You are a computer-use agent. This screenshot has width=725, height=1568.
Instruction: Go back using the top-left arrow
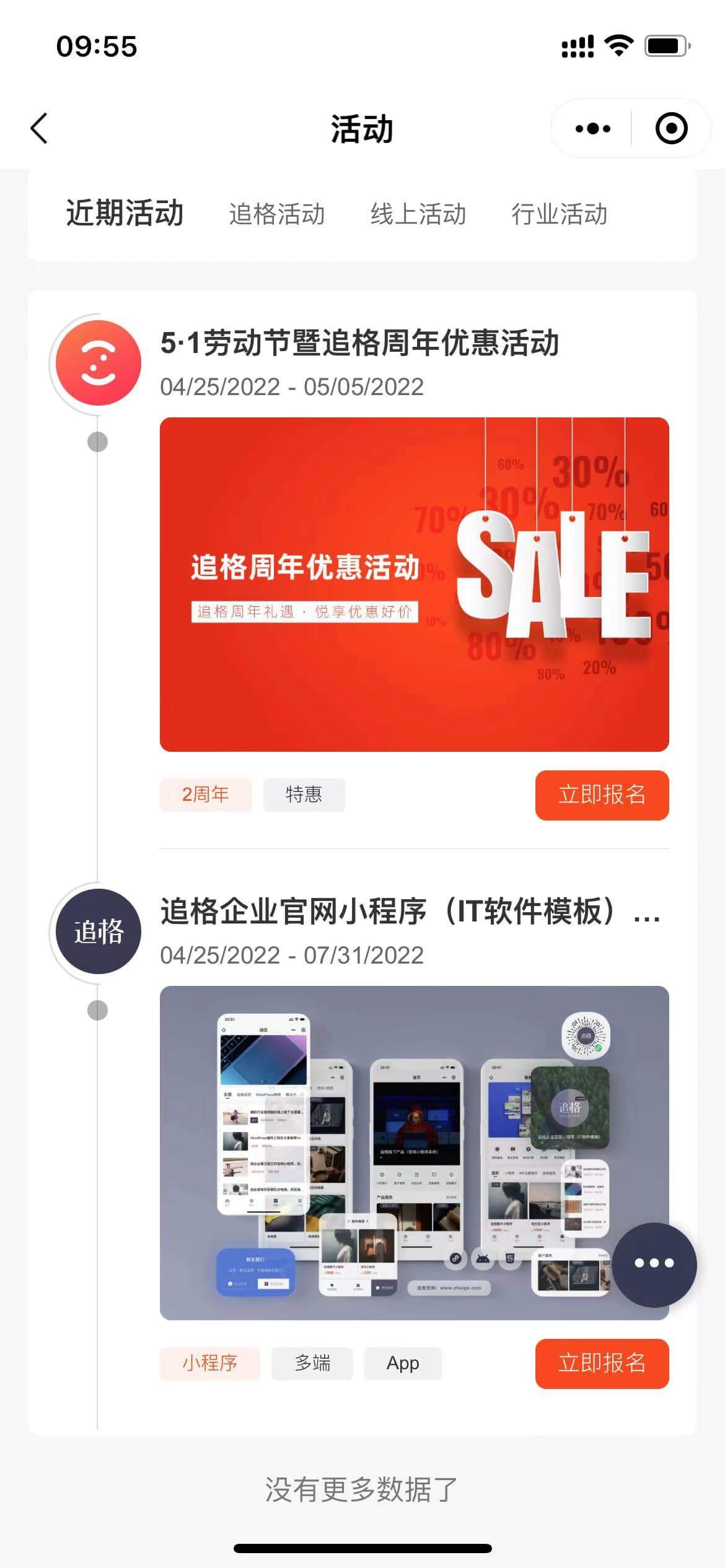(39, 129)
